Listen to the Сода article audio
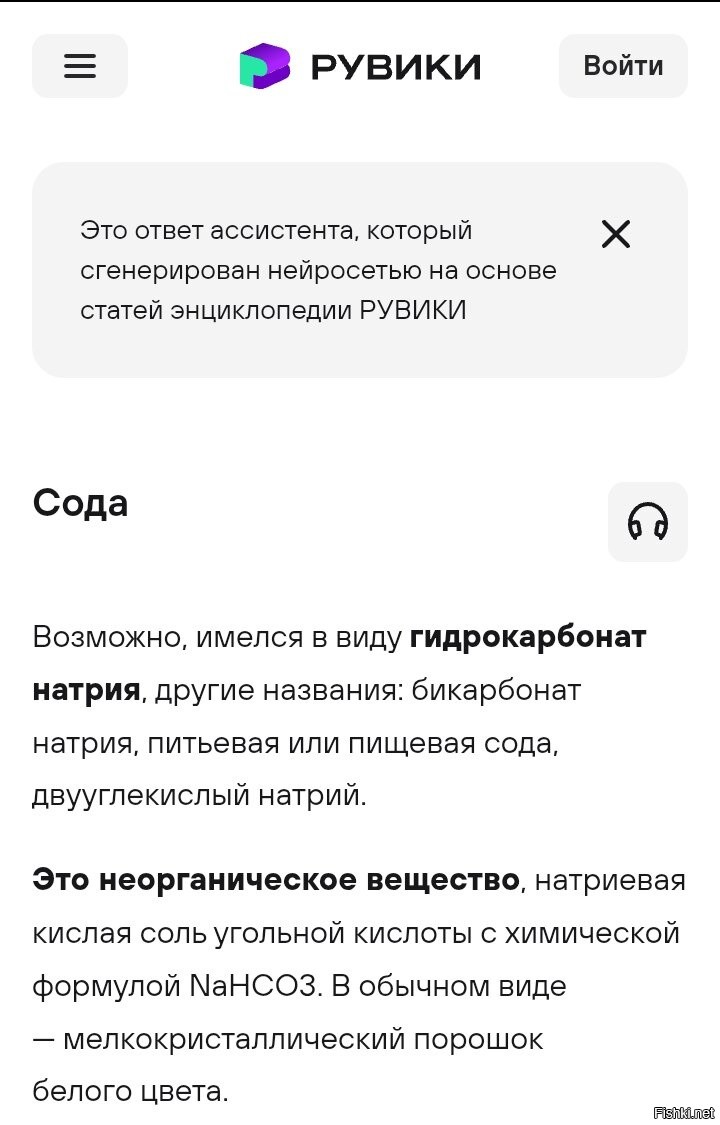 tap(647, 522)
